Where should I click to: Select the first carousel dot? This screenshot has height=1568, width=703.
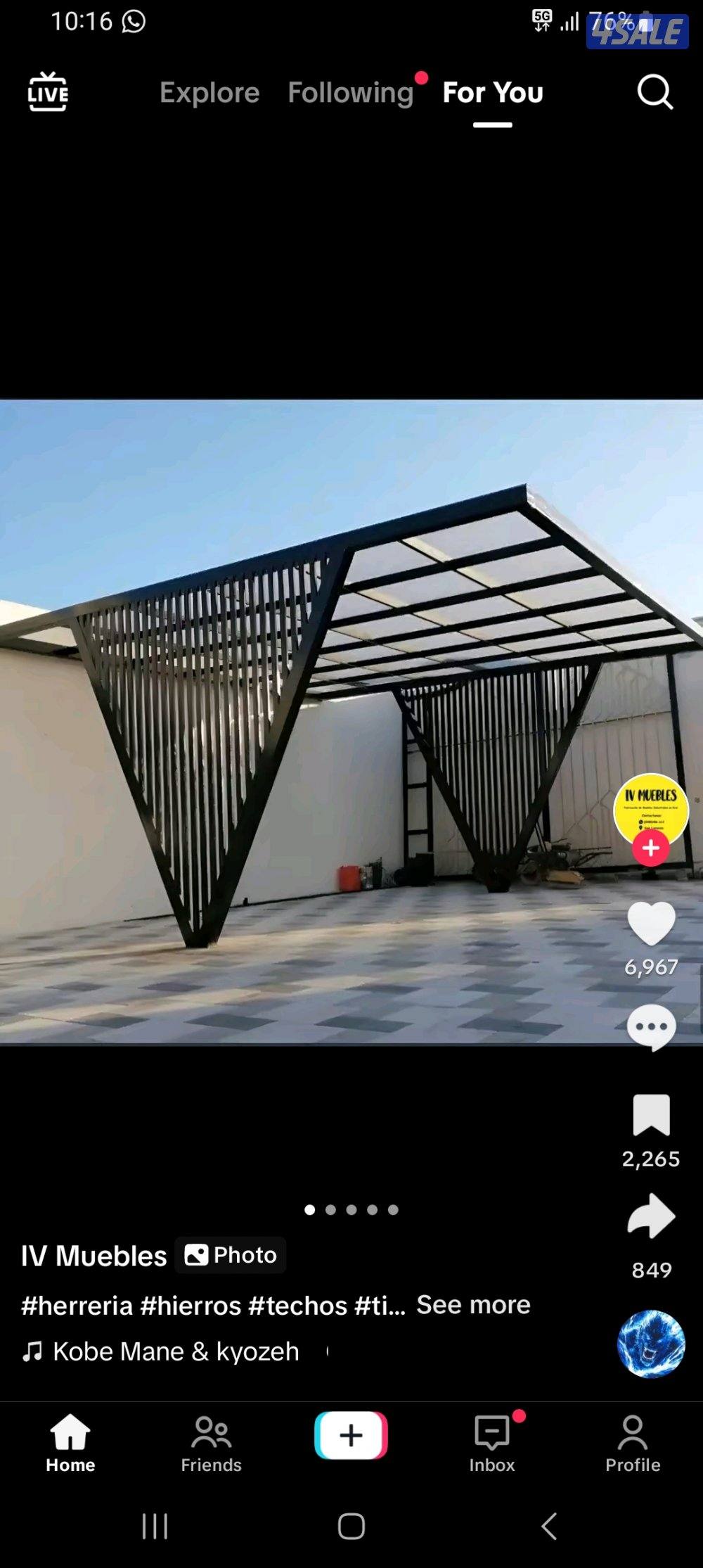click(x=309, y=1210)
